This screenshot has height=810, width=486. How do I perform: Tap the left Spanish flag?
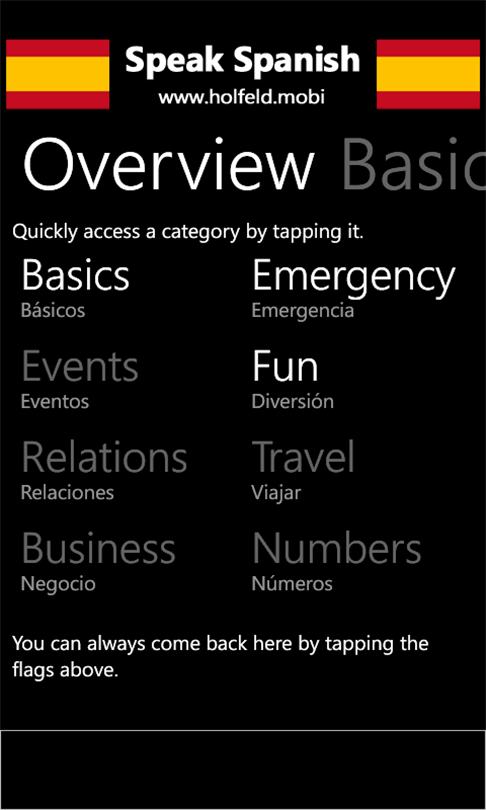pyautogui.click(x=58, y=74)
